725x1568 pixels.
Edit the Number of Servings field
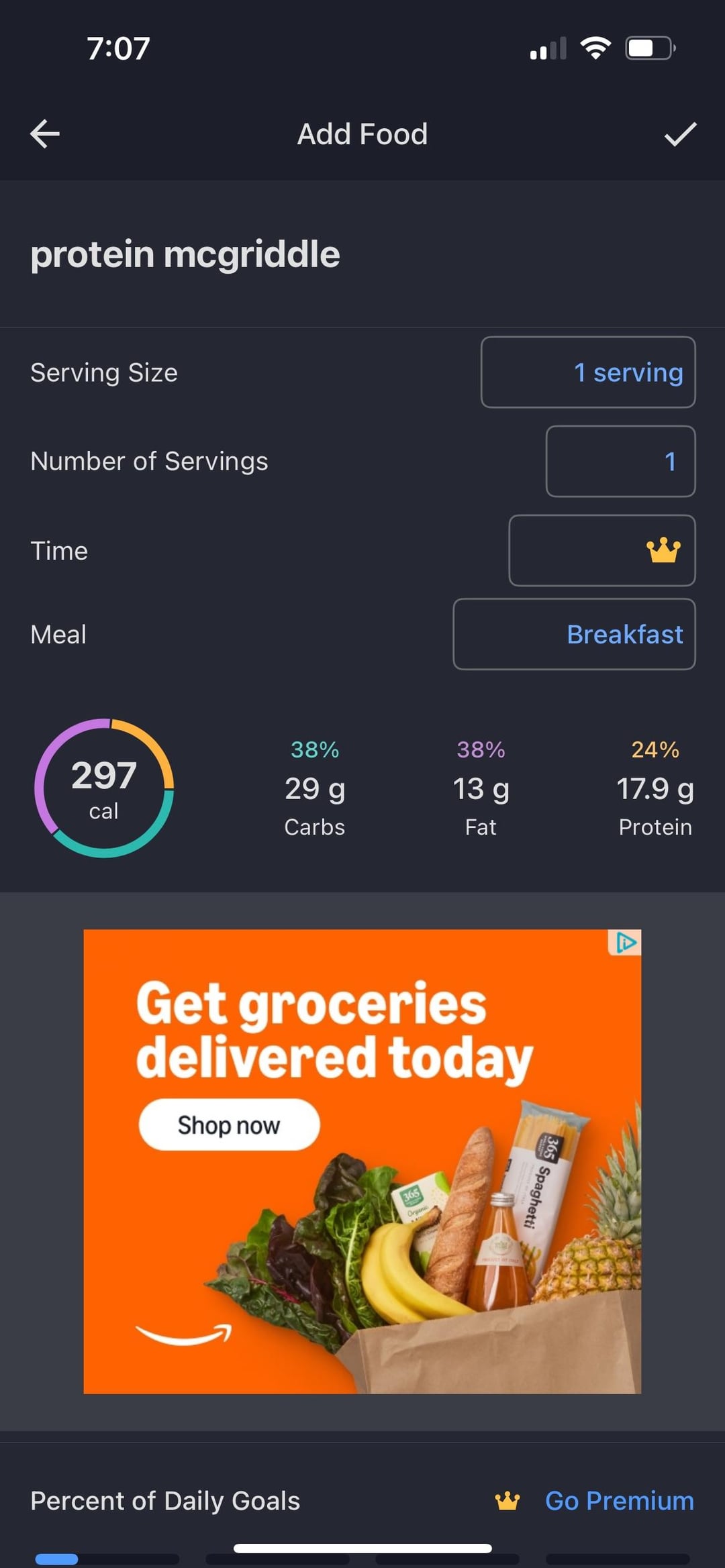click(620, 462)
